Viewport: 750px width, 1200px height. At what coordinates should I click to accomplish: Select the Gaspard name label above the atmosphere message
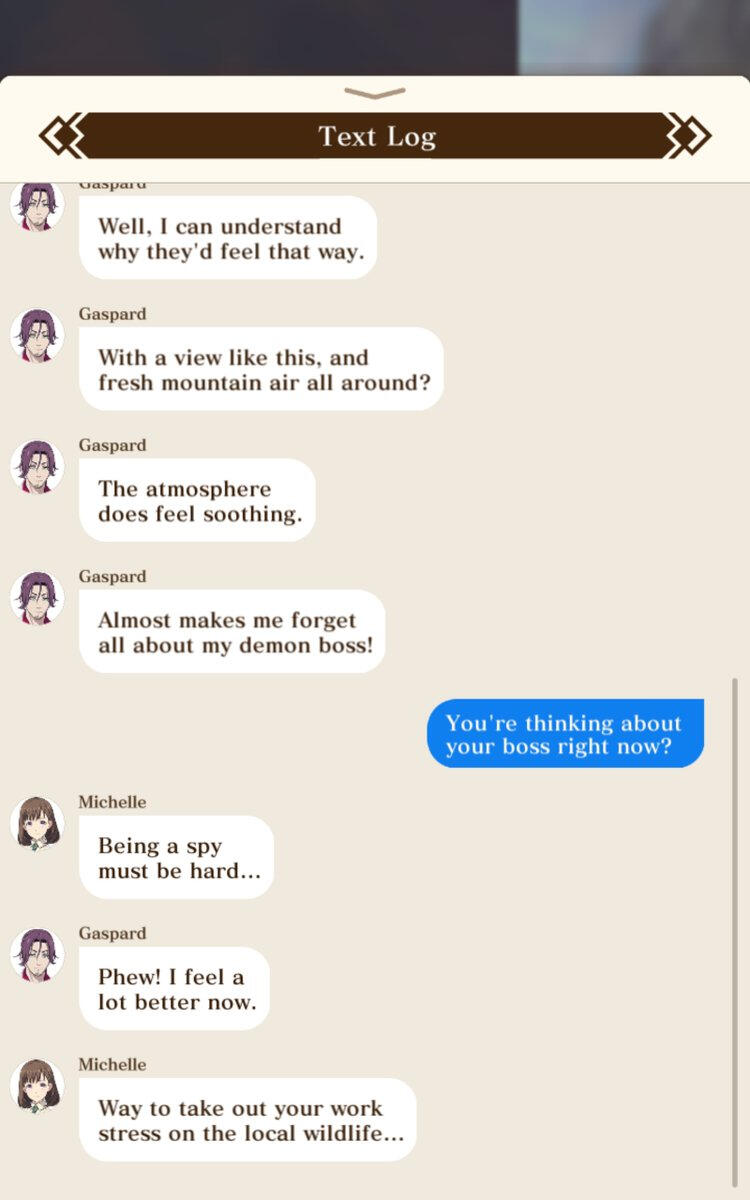tap(112, 445)
